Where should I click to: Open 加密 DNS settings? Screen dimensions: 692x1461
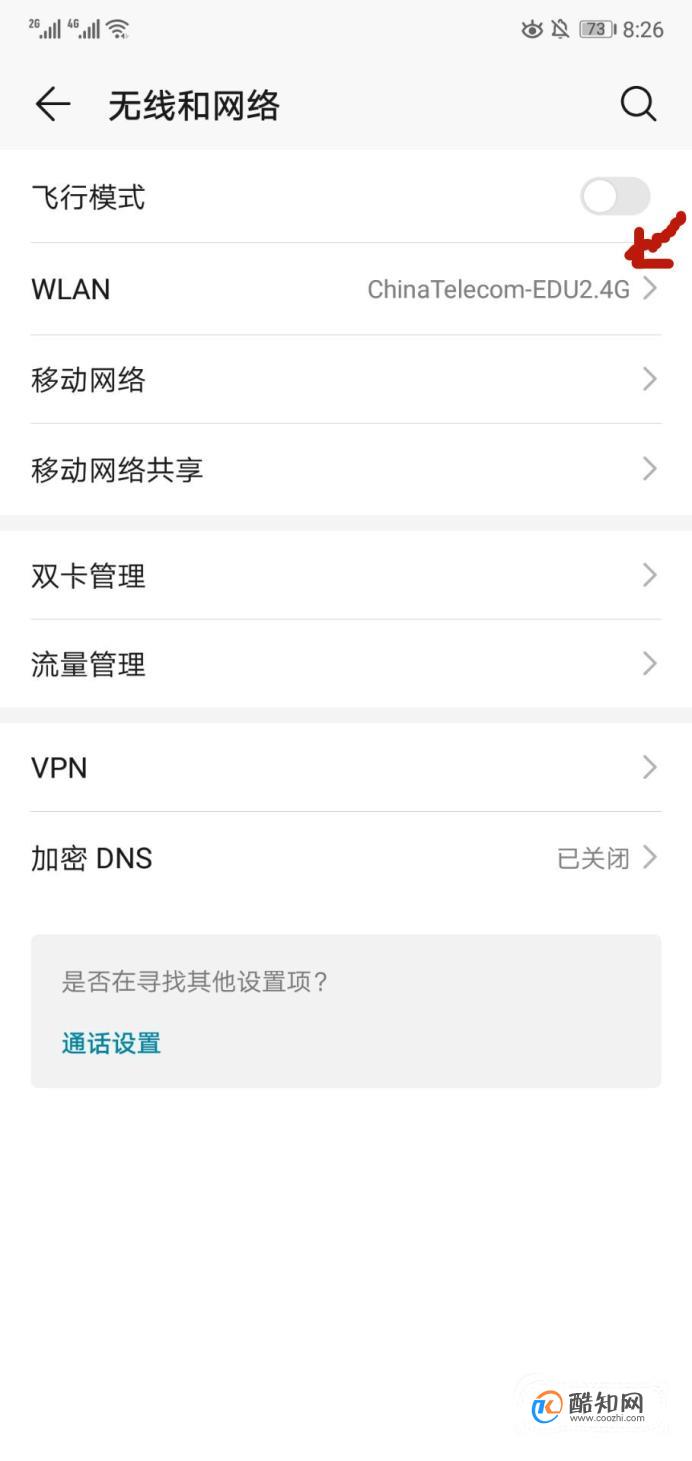click(x=346, y=858)
